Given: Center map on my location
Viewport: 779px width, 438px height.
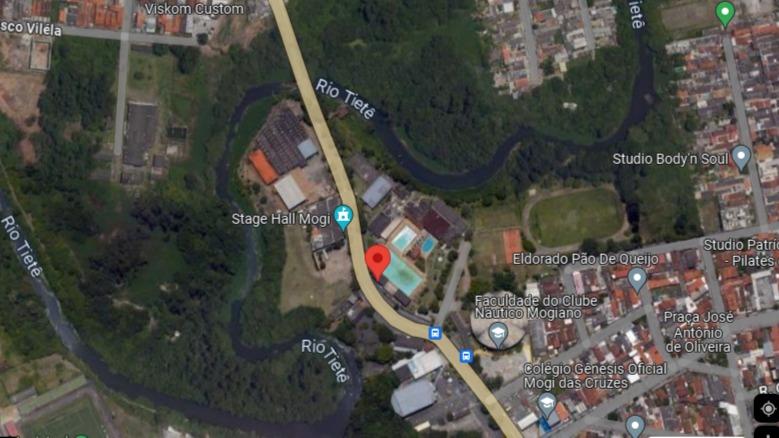Looking at the screenshot, I should (x=766, y=409).
